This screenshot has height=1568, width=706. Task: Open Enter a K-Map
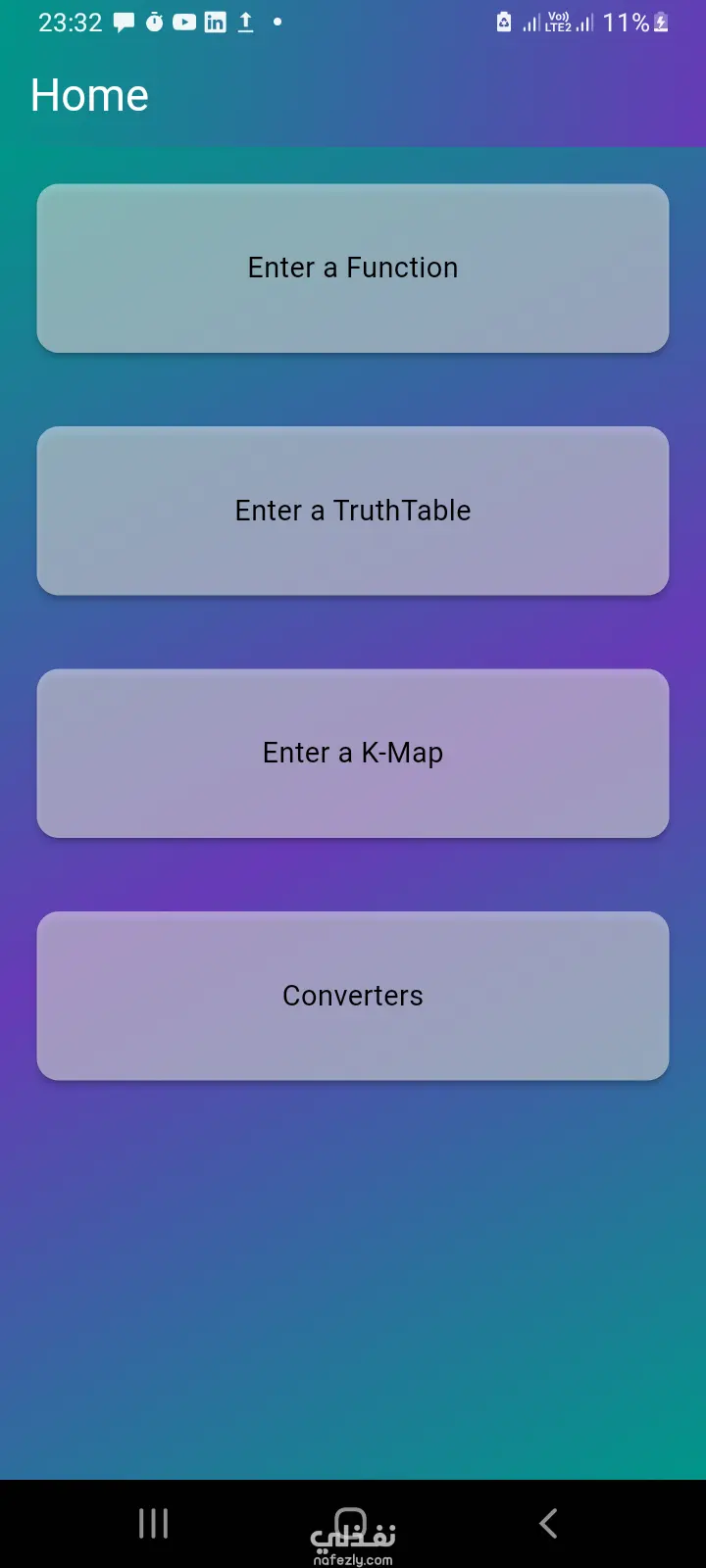[x=353, y=753]
